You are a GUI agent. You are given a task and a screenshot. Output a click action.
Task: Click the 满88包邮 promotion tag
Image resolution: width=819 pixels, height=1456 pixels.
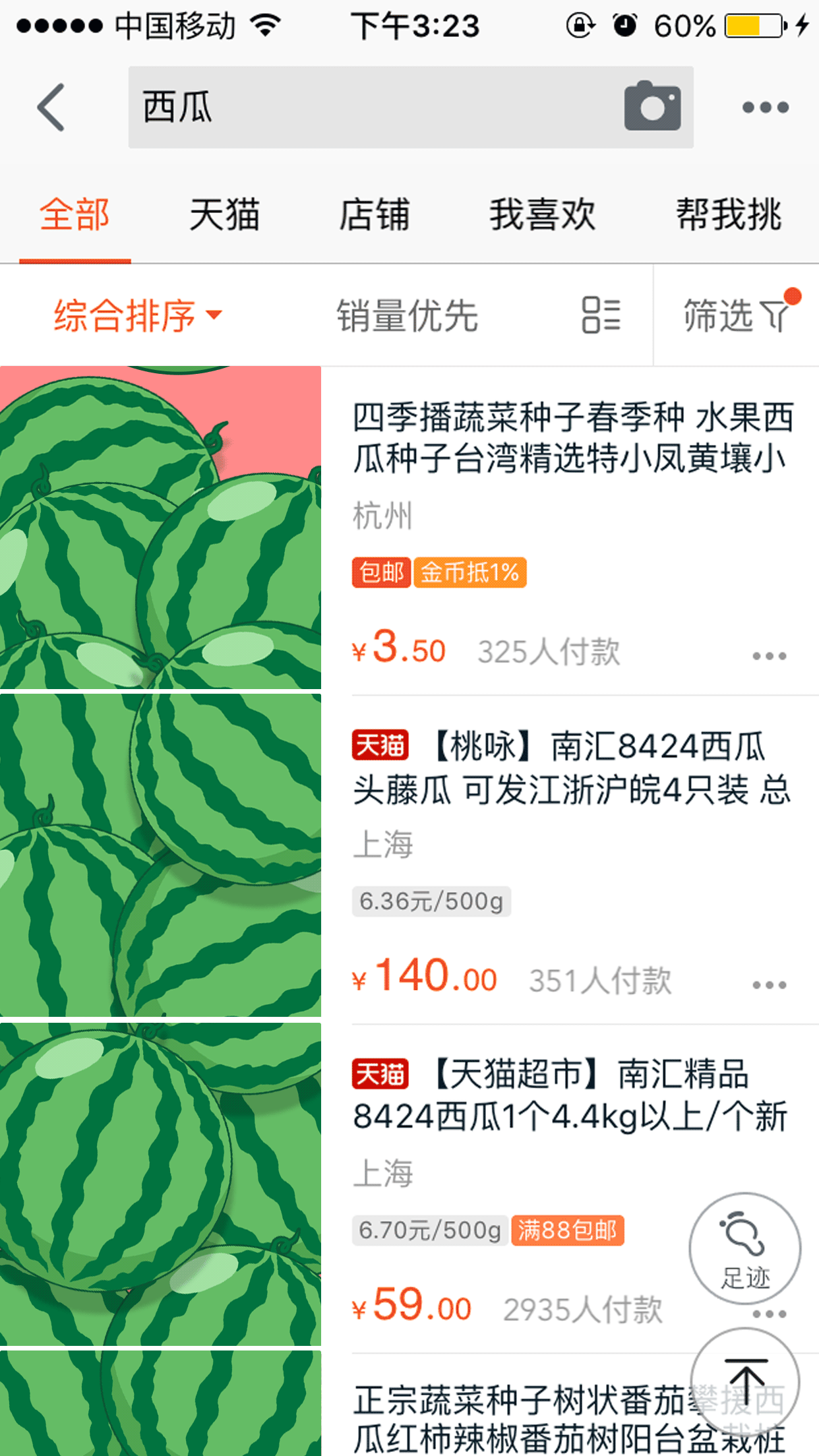pos(568,1231)
